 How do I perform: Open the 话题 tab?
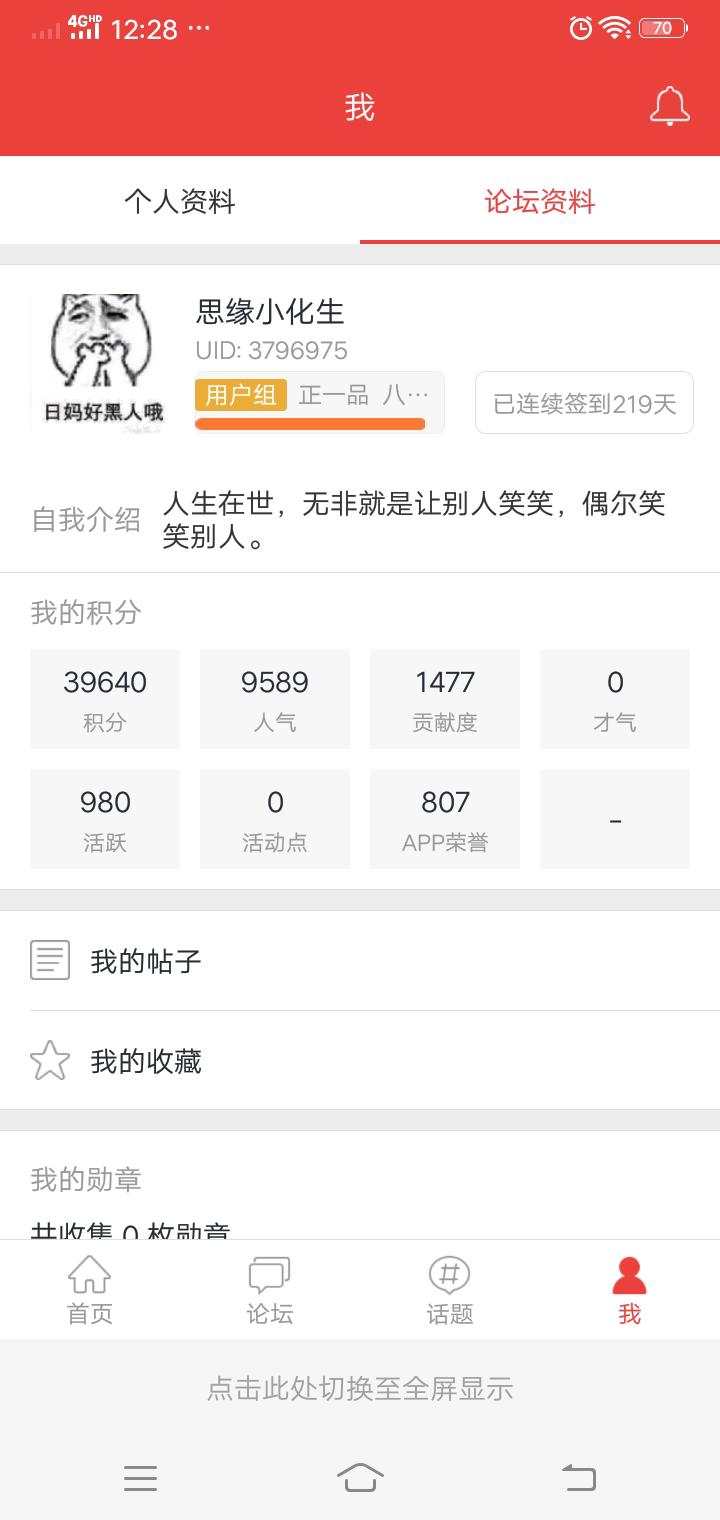(450, 1290)
